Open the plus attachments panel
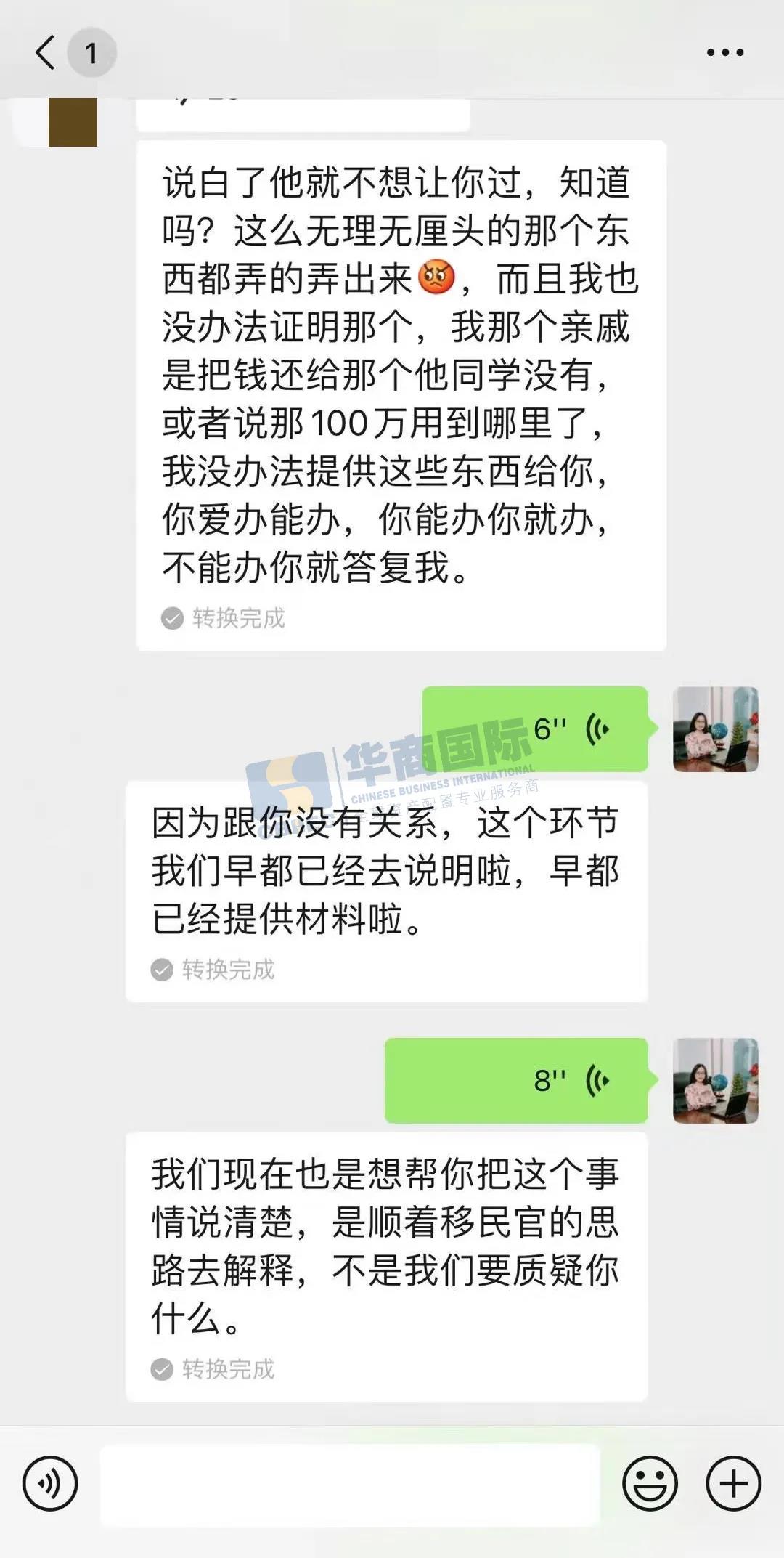 coord(733,1483)
